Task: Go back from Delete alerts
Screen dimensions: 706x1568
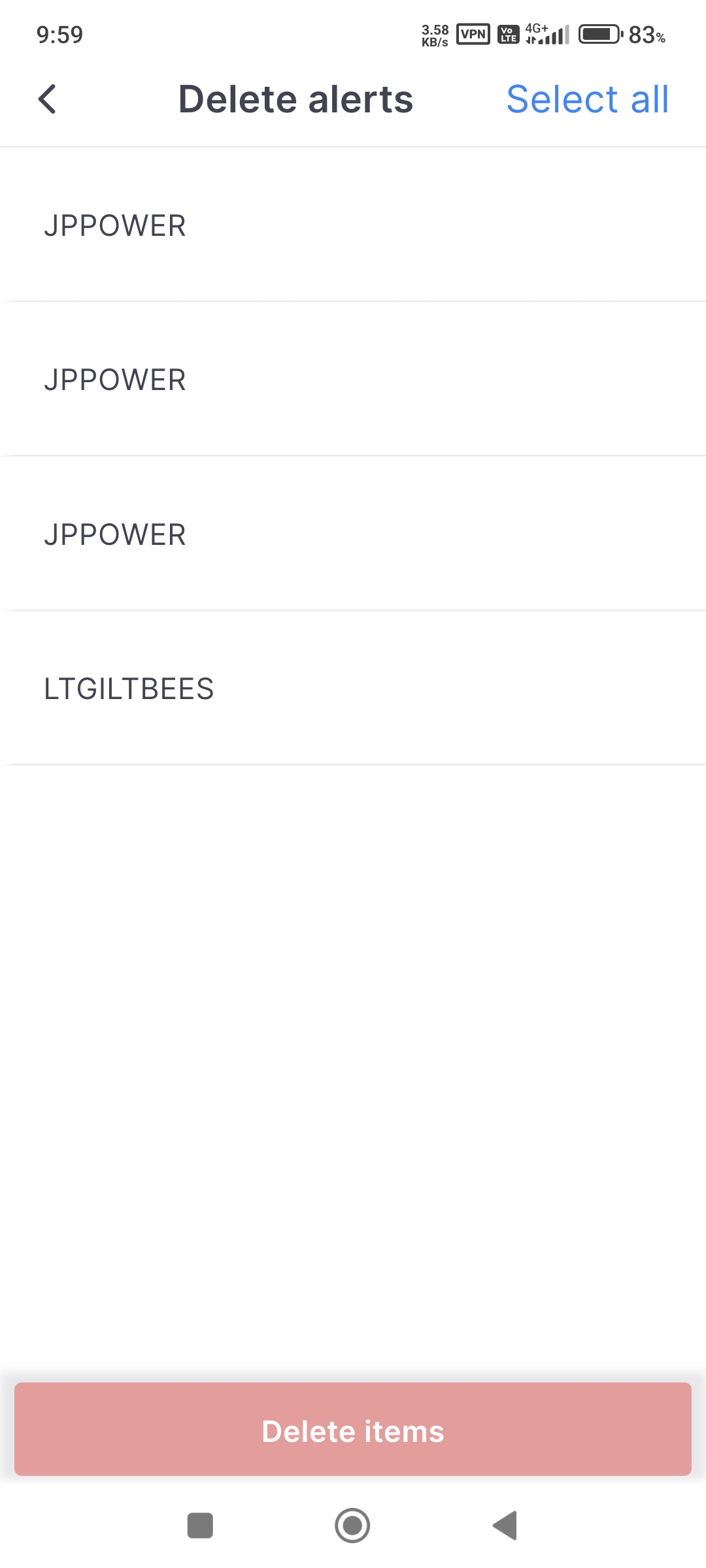Action: [47, 99]
